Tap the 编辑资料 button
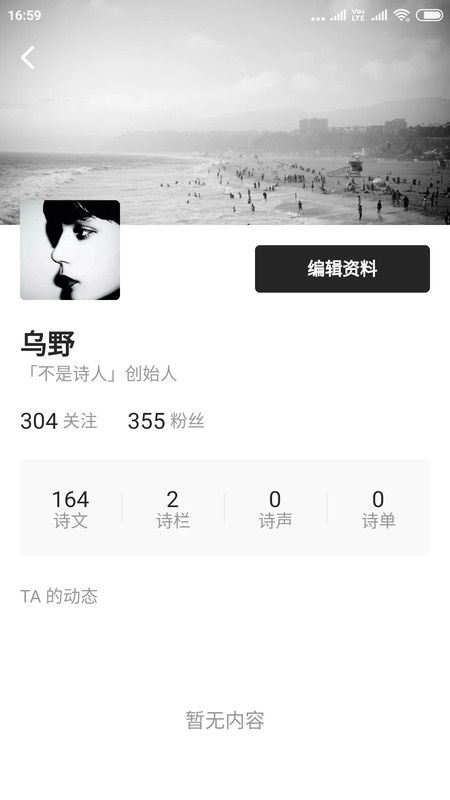This screenshot has width=450, height=800. [342, 269]
